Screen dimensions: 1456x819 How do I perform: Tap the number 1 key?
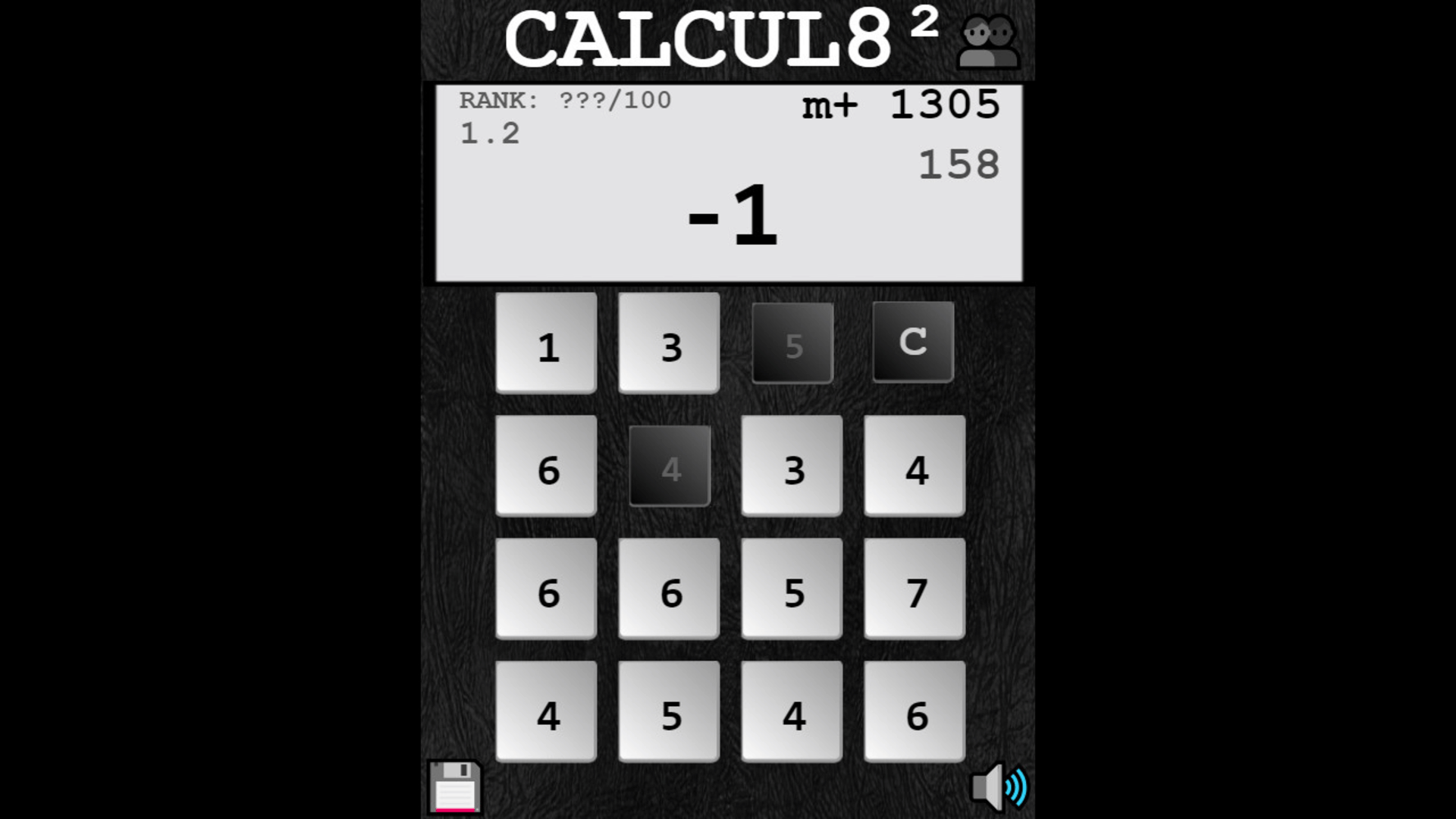546,344
